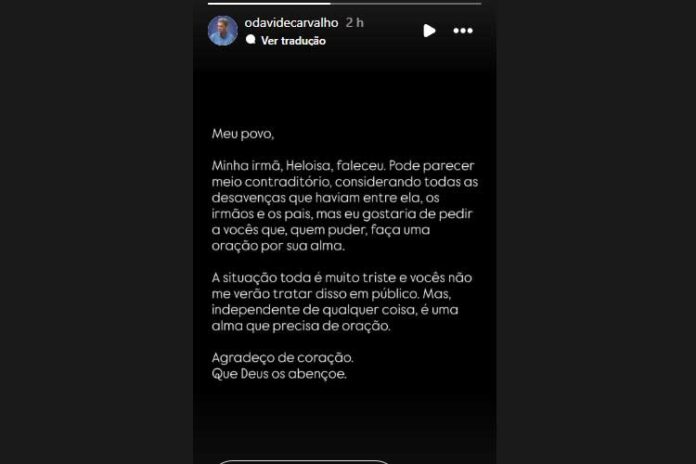Tap the odavidecarvalho username
Screen dimensions: 696x464
coord(289,22)
